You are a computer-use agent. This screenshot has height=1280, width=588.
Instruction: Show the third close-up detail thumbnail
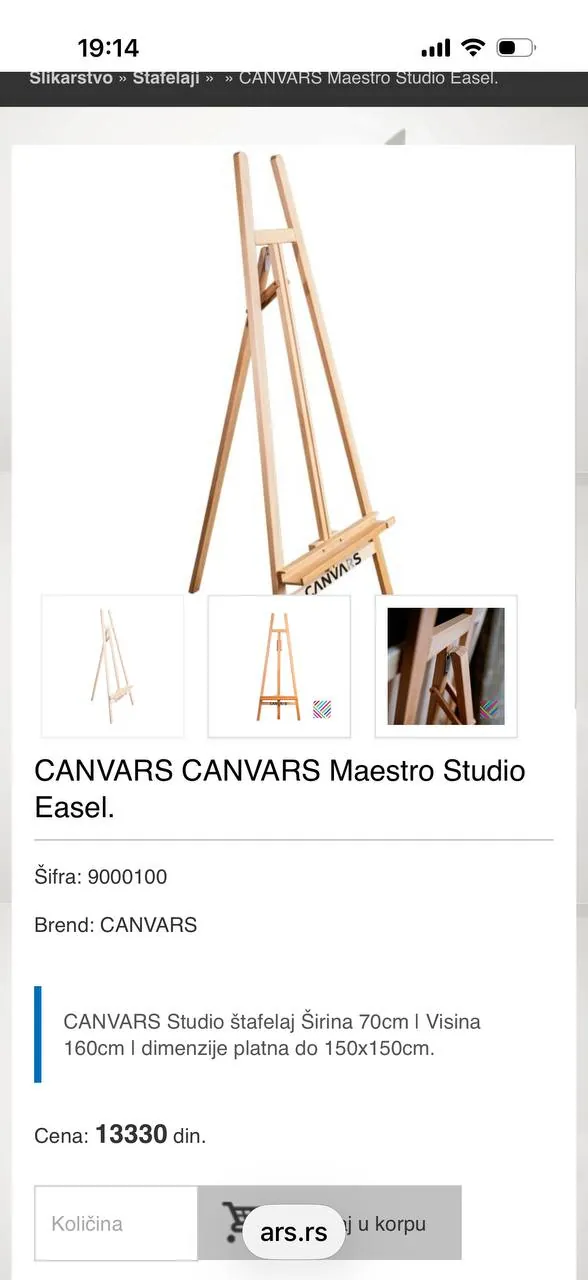click(446, 666)
